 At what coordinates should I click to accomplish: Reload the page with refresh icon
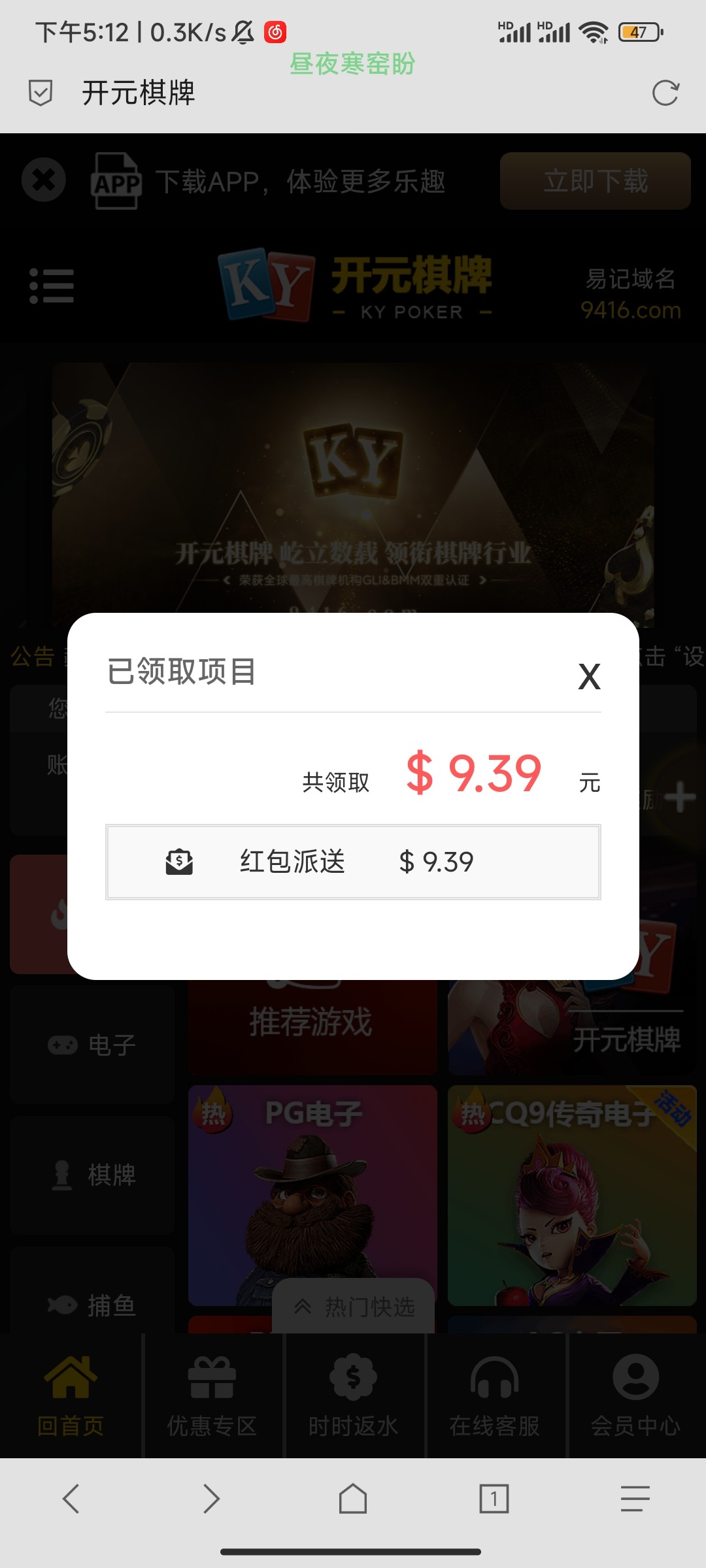(665, 93)
